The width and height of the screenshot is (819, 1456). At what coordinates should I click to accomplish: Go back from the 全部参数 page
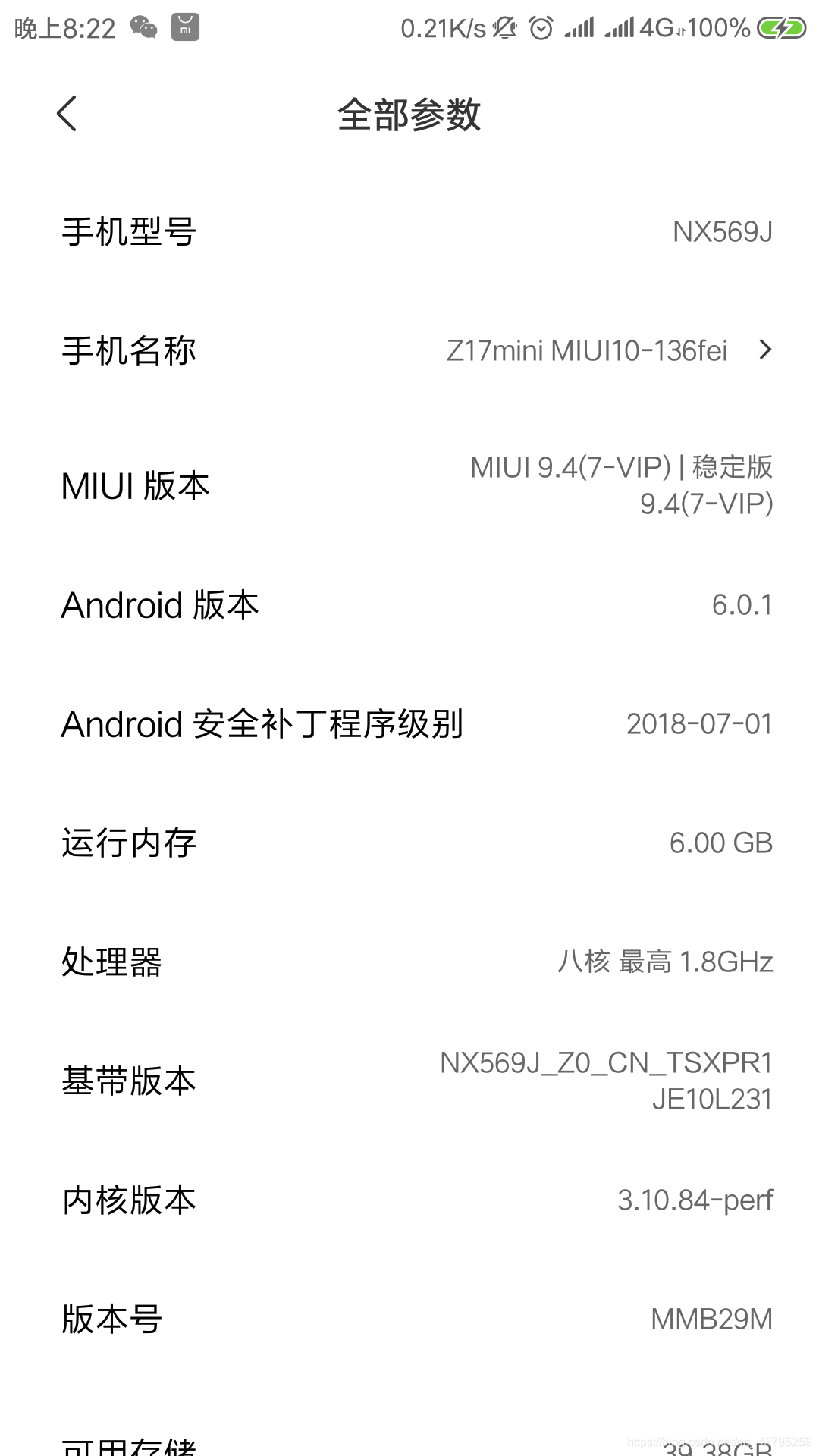(x=67, y=114)
